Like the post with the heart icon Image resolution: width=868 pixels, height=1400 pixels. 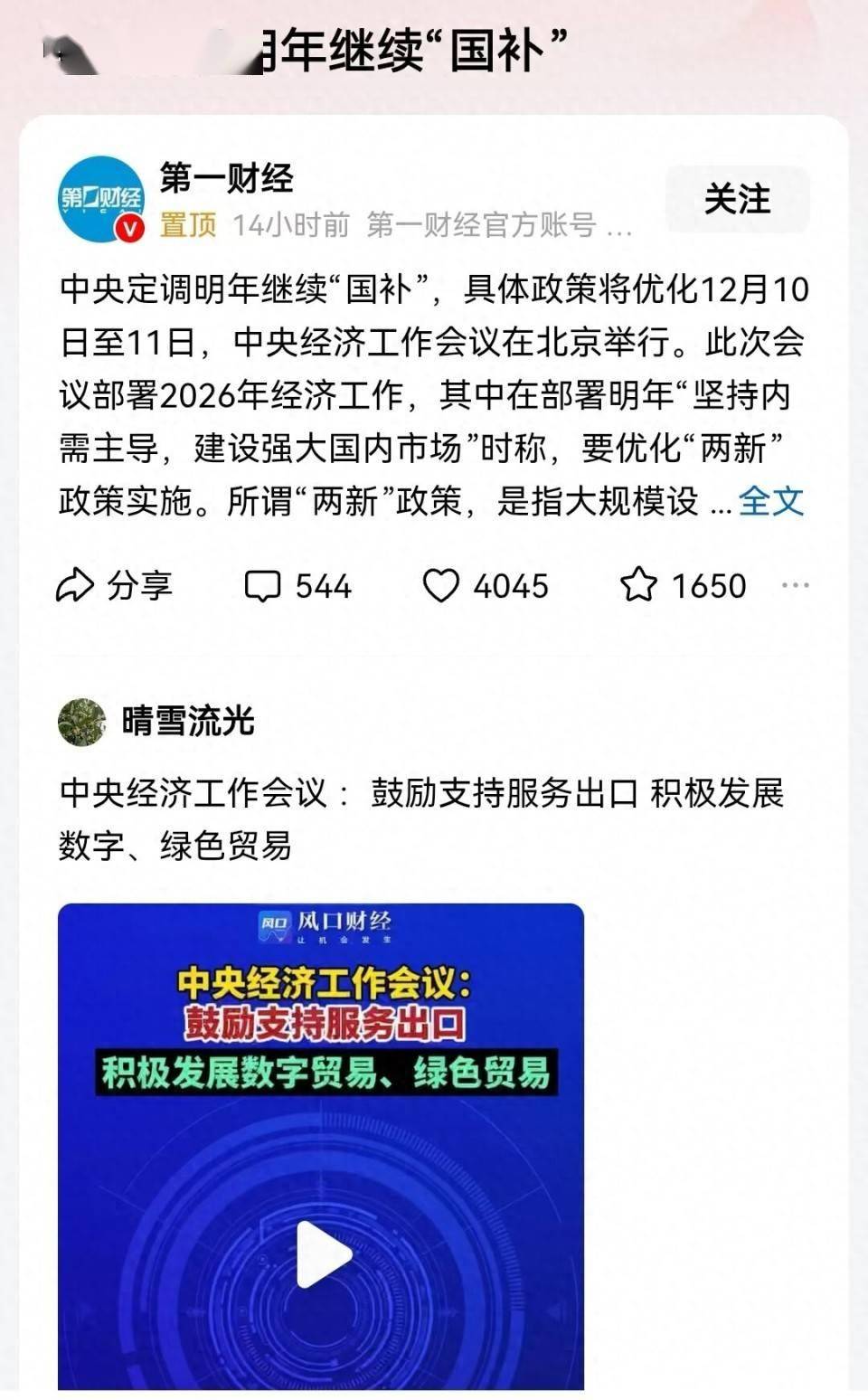(444, 585)
